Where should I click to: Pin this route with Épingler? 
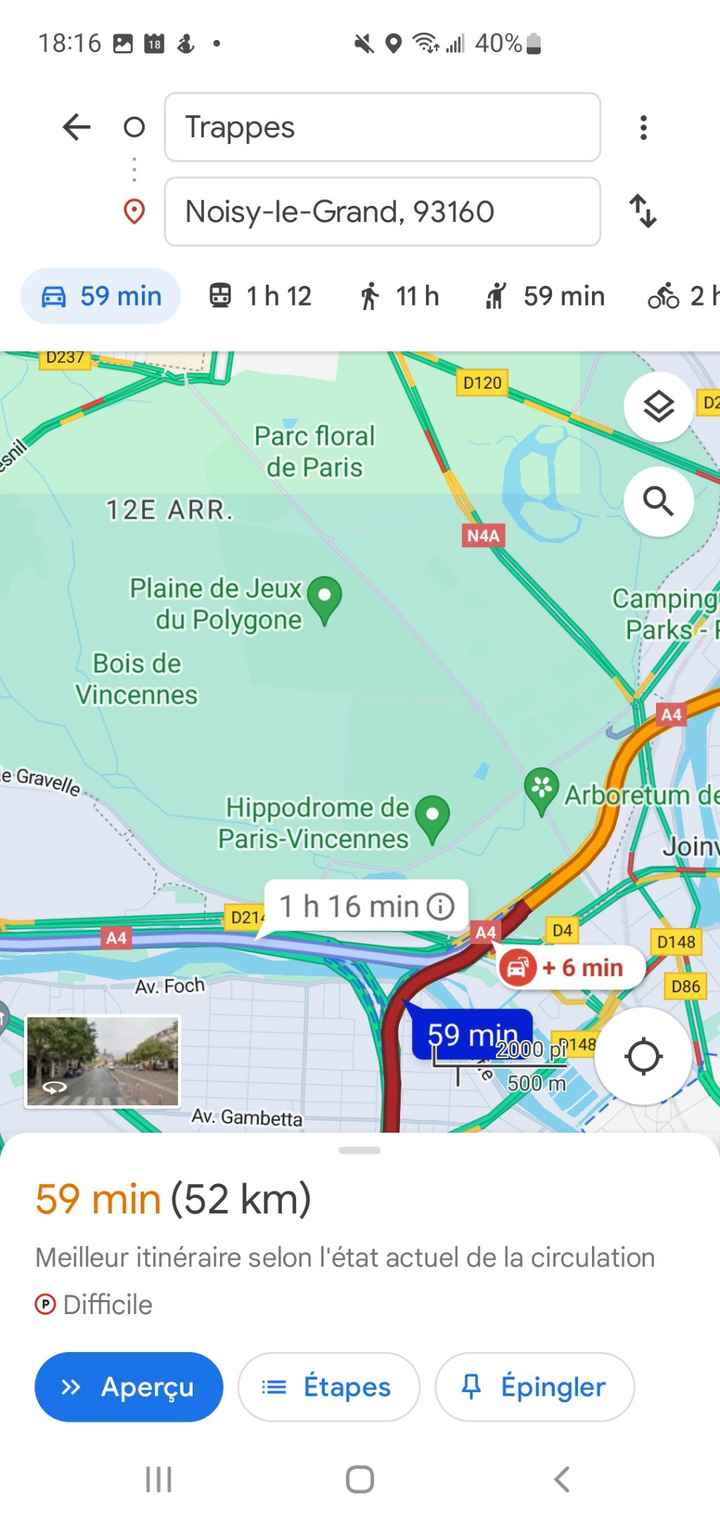pos(534,1387)
